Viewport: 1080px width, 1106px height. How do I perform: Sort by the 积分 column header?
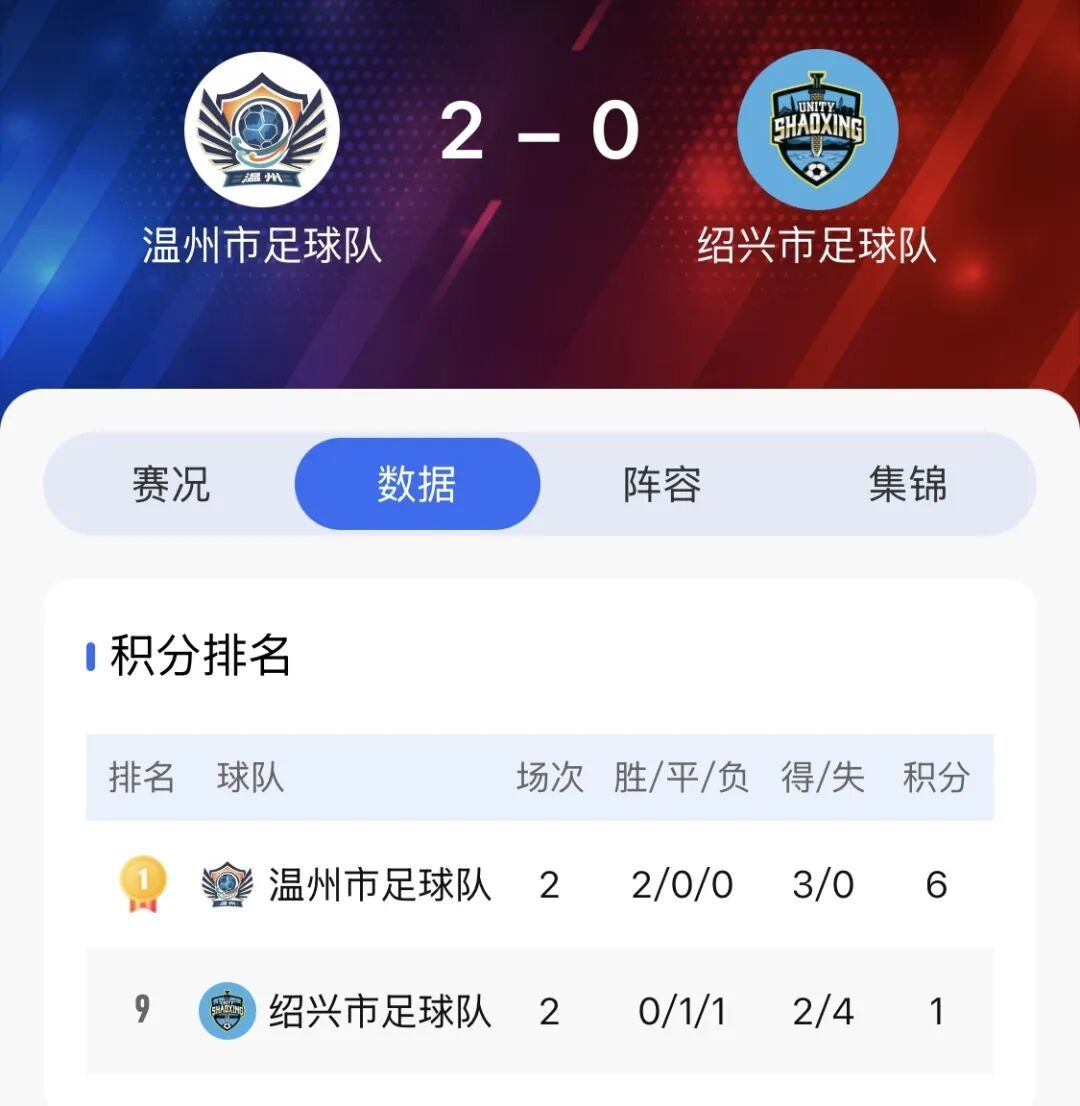[x=935, y=779]
